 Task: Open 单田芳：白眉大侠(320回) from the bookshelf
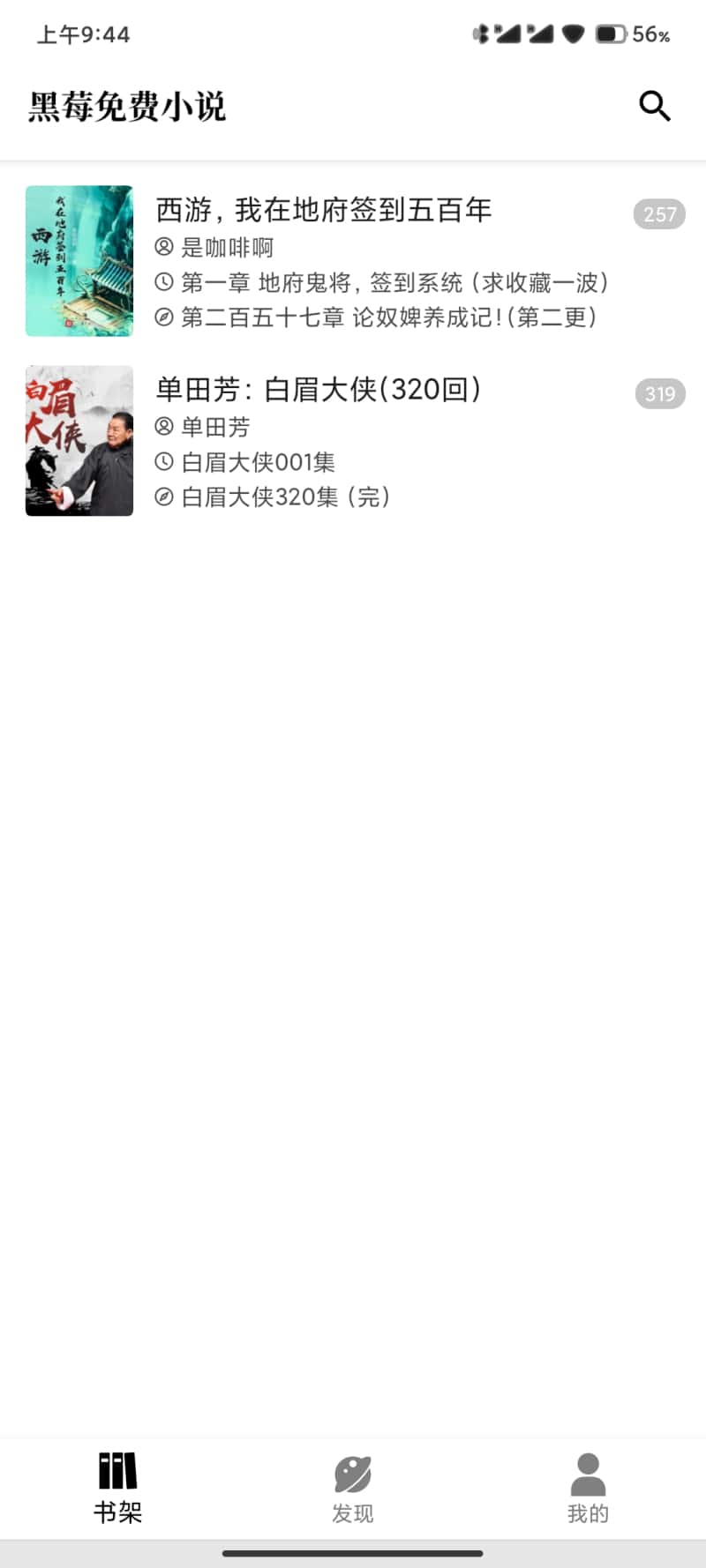[x=318, y=390]
